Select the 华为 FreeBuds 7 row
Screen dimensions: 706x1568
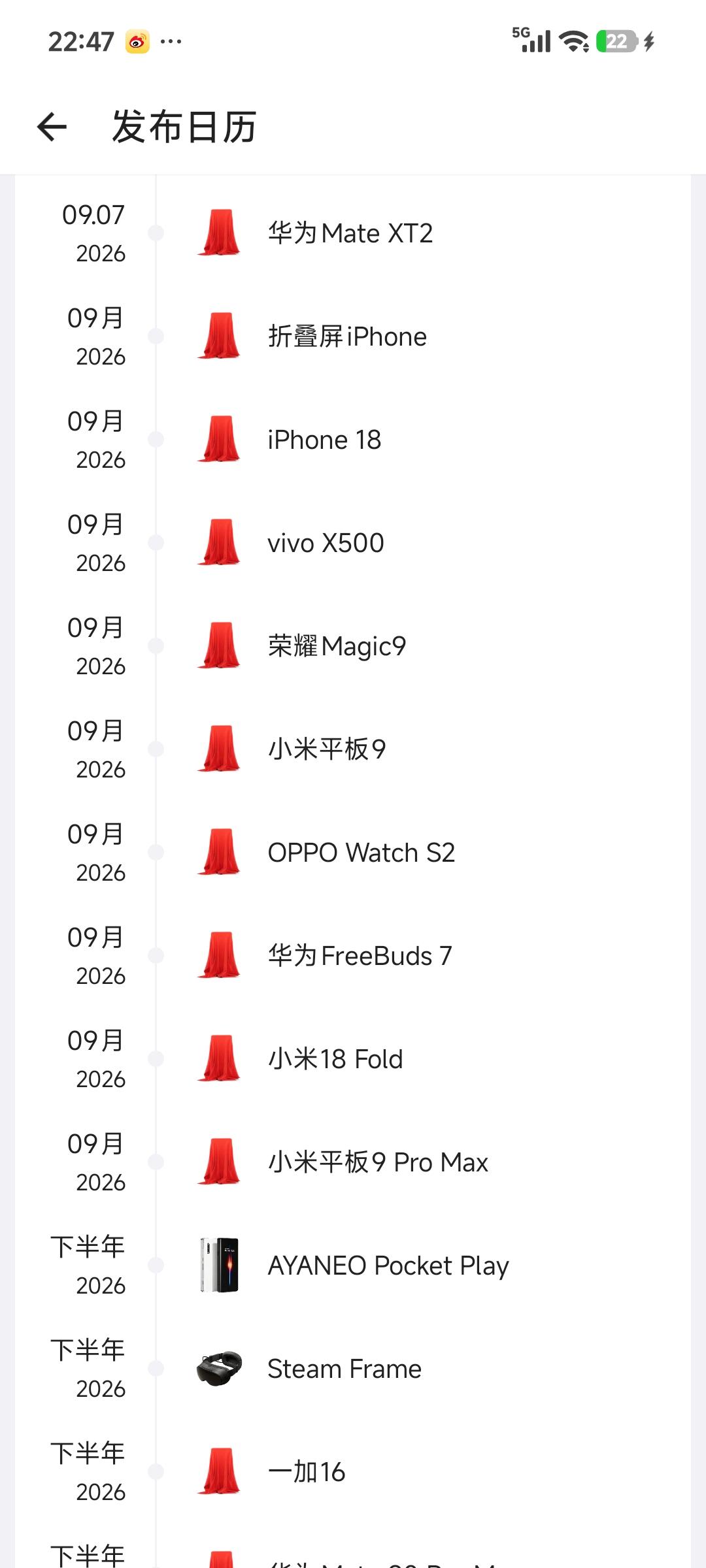click(x=353, y=956)
